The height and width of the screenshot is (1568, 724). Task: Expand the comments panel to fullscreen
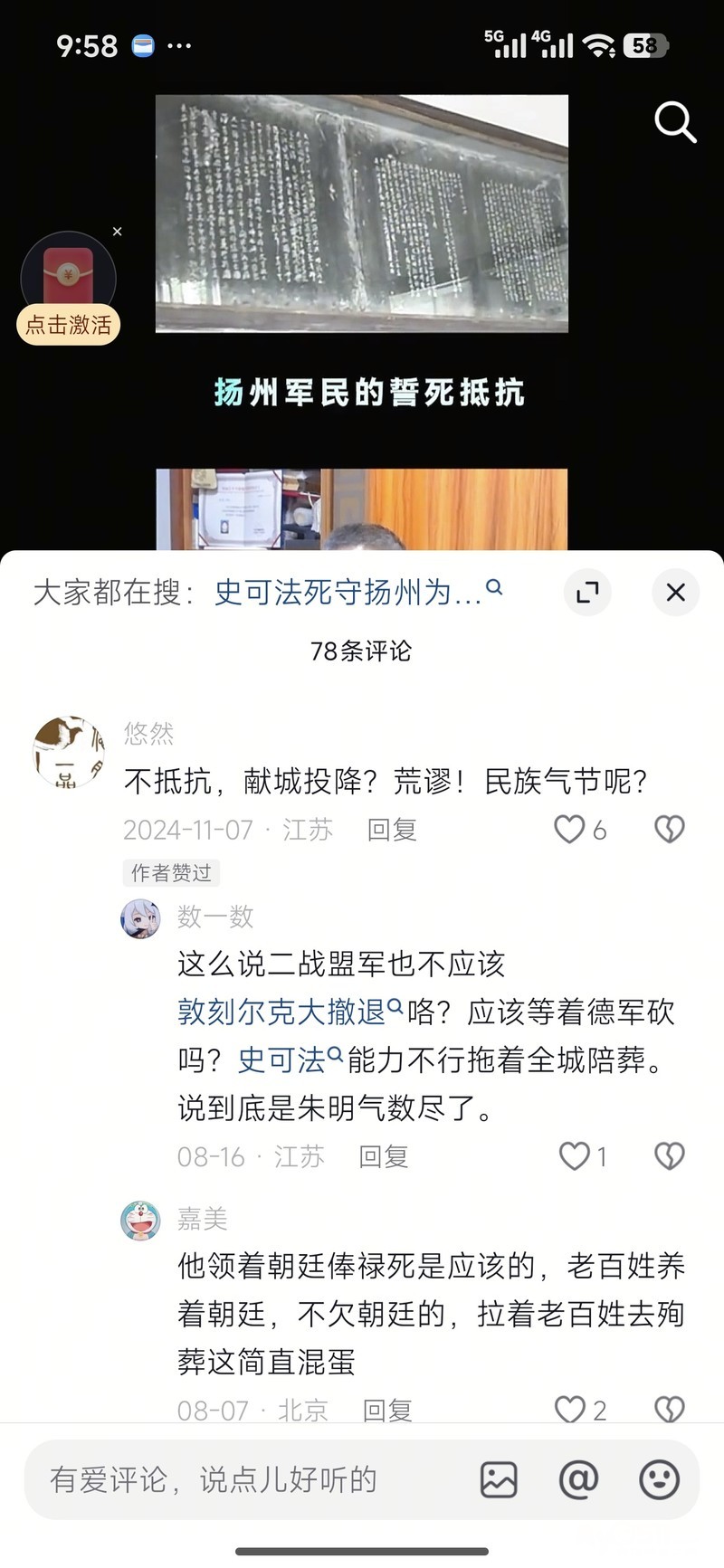[x=587, y=593]
